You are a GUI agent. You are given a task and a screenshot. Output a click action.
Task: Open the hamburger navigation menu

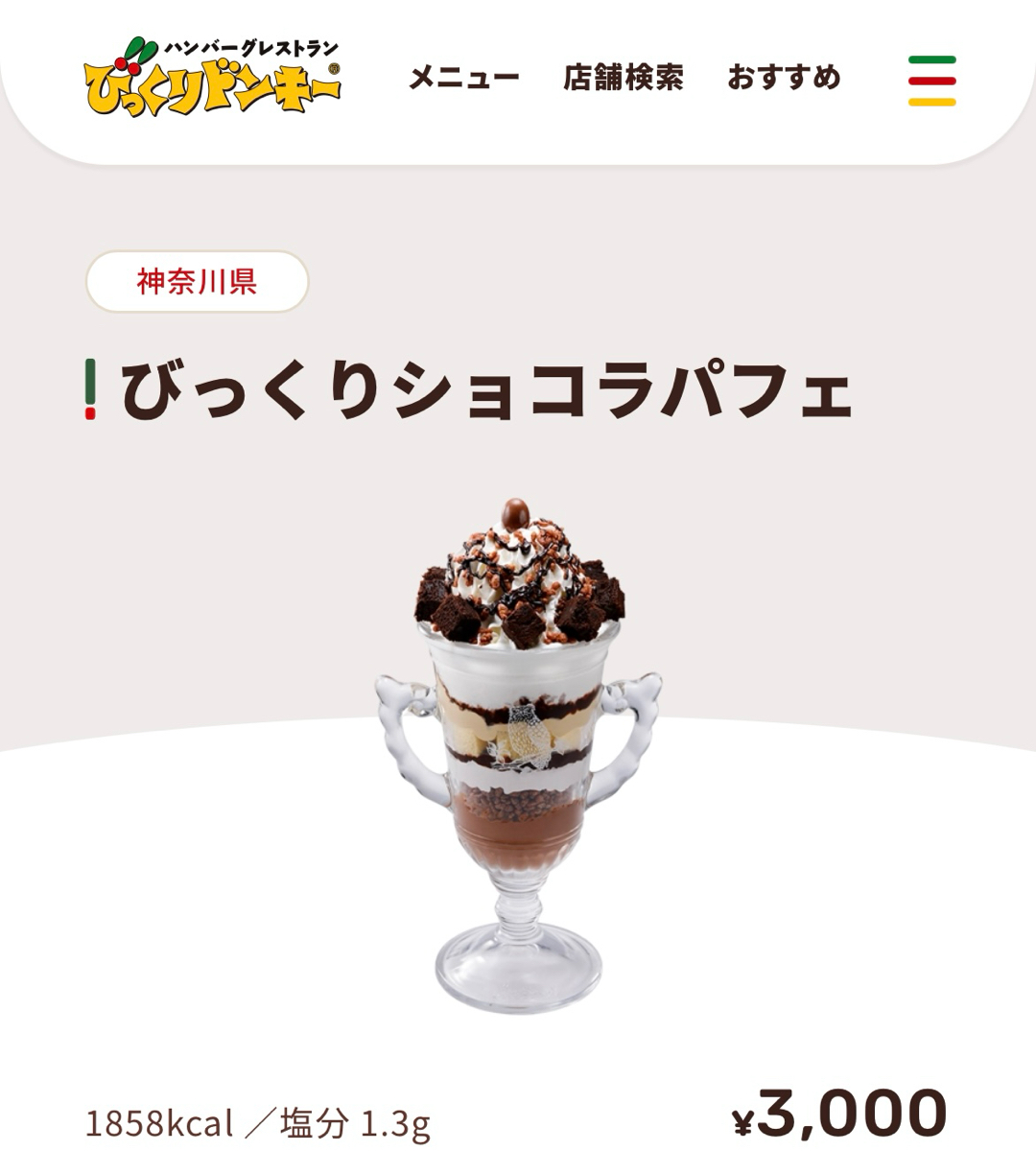(x=931, y=81)
